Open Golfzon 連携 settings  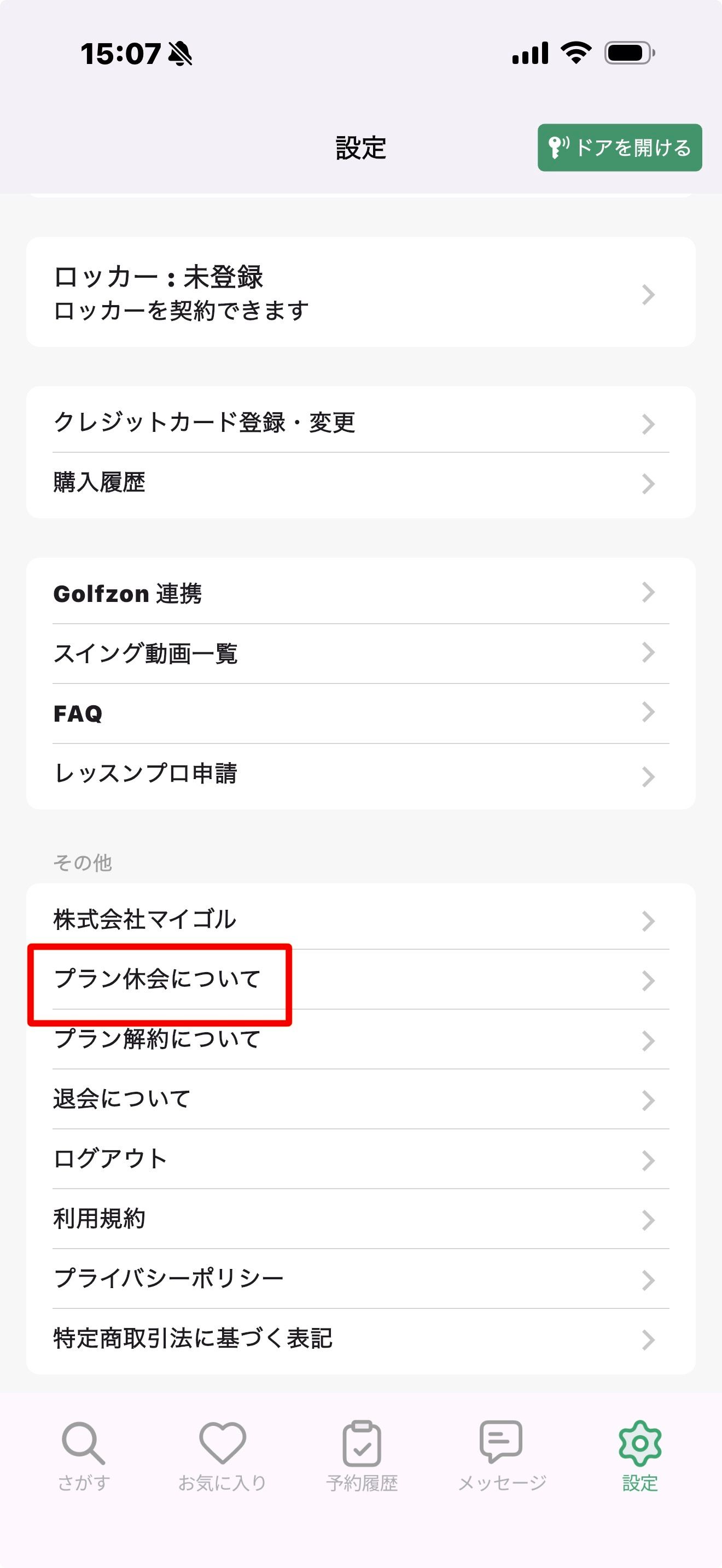(360, 593)
